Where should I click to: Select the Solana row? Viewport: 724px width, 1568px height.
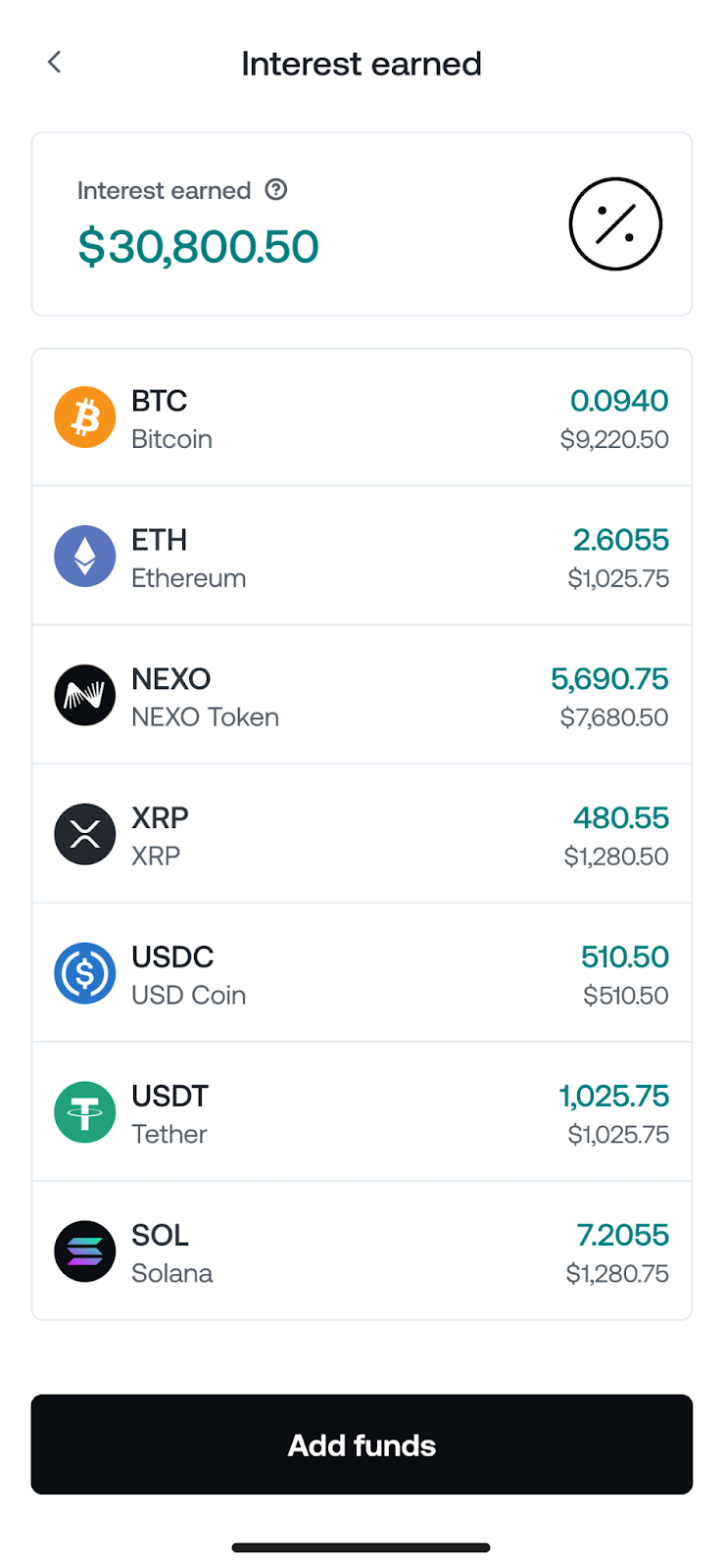(x=362, y=1251)
